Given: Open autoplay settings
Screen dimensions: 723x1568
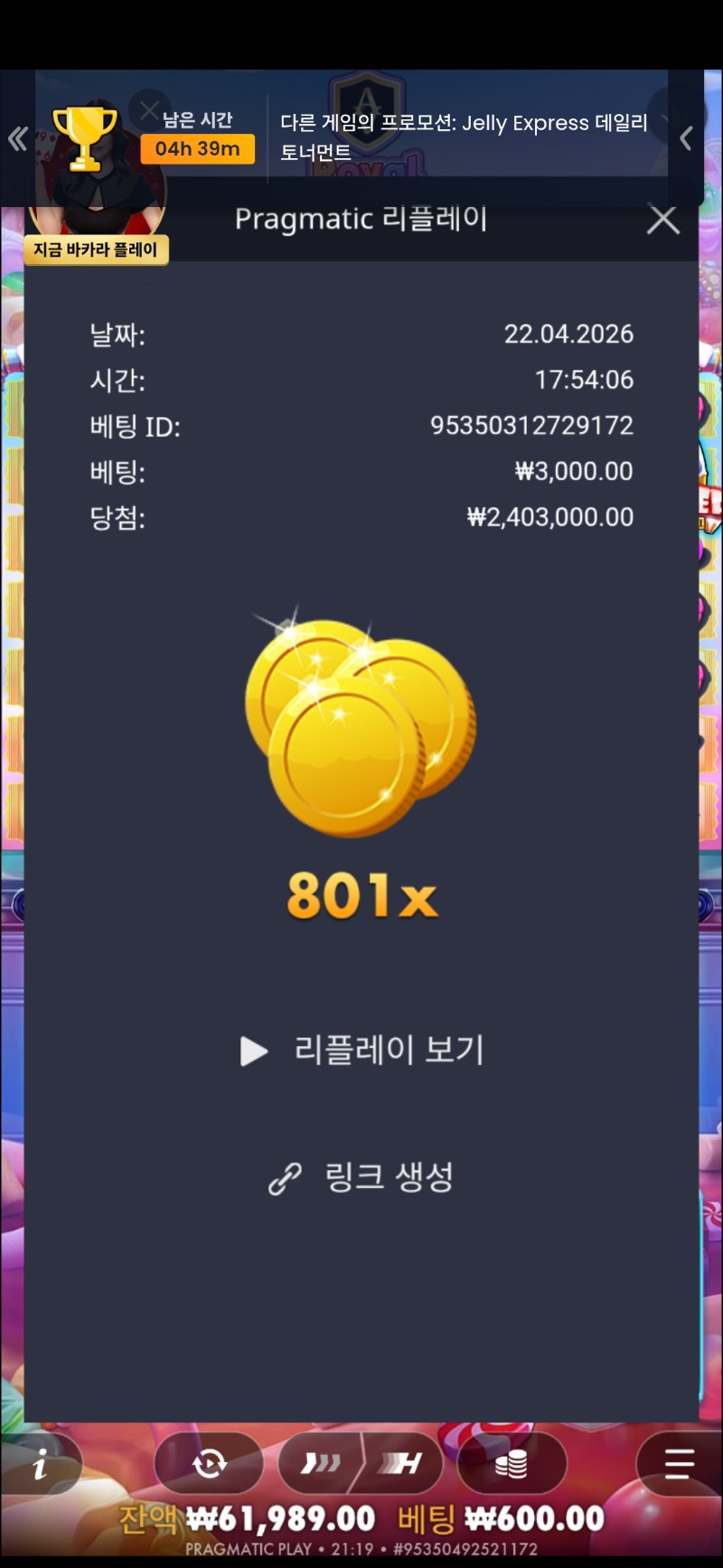Looking at the screenshot, I should tap(209, 1463).
